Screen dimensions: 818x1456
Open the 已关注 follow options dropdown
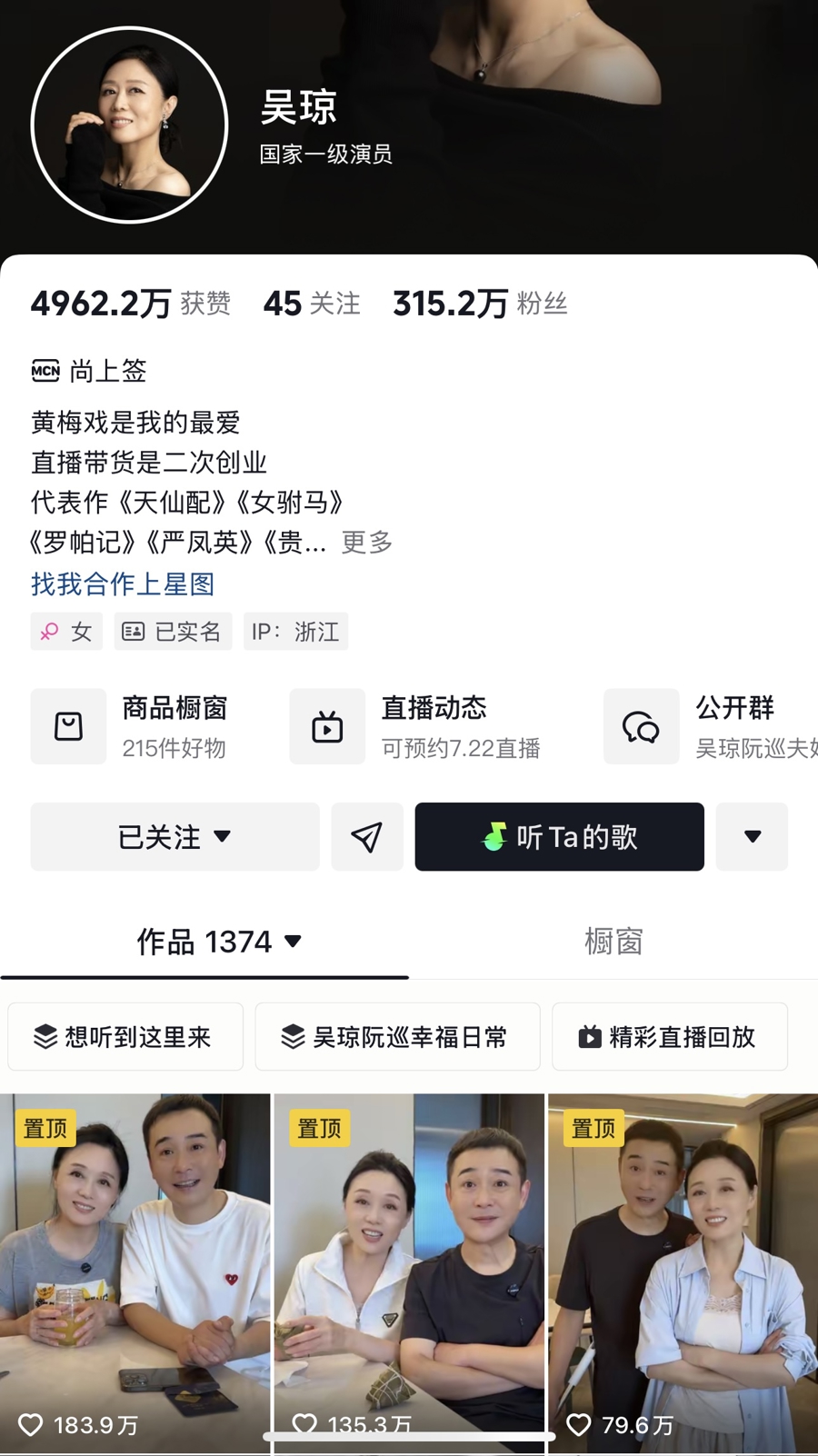(x=175, y=837)
